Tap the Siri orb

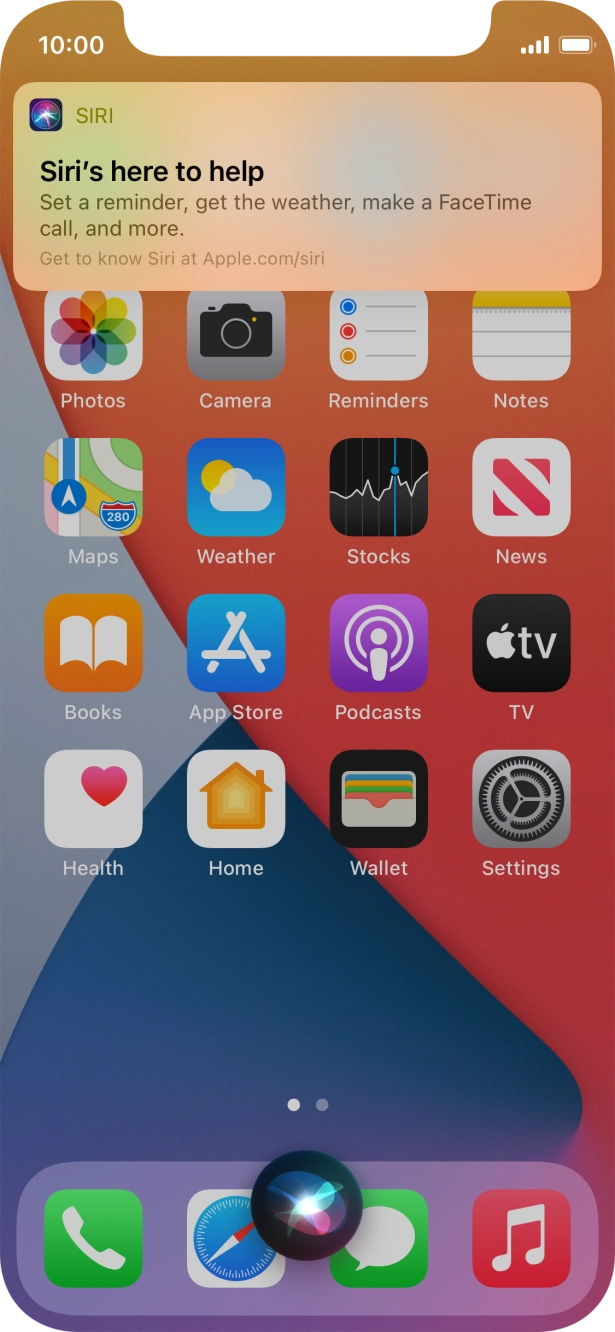point(306,1206)
